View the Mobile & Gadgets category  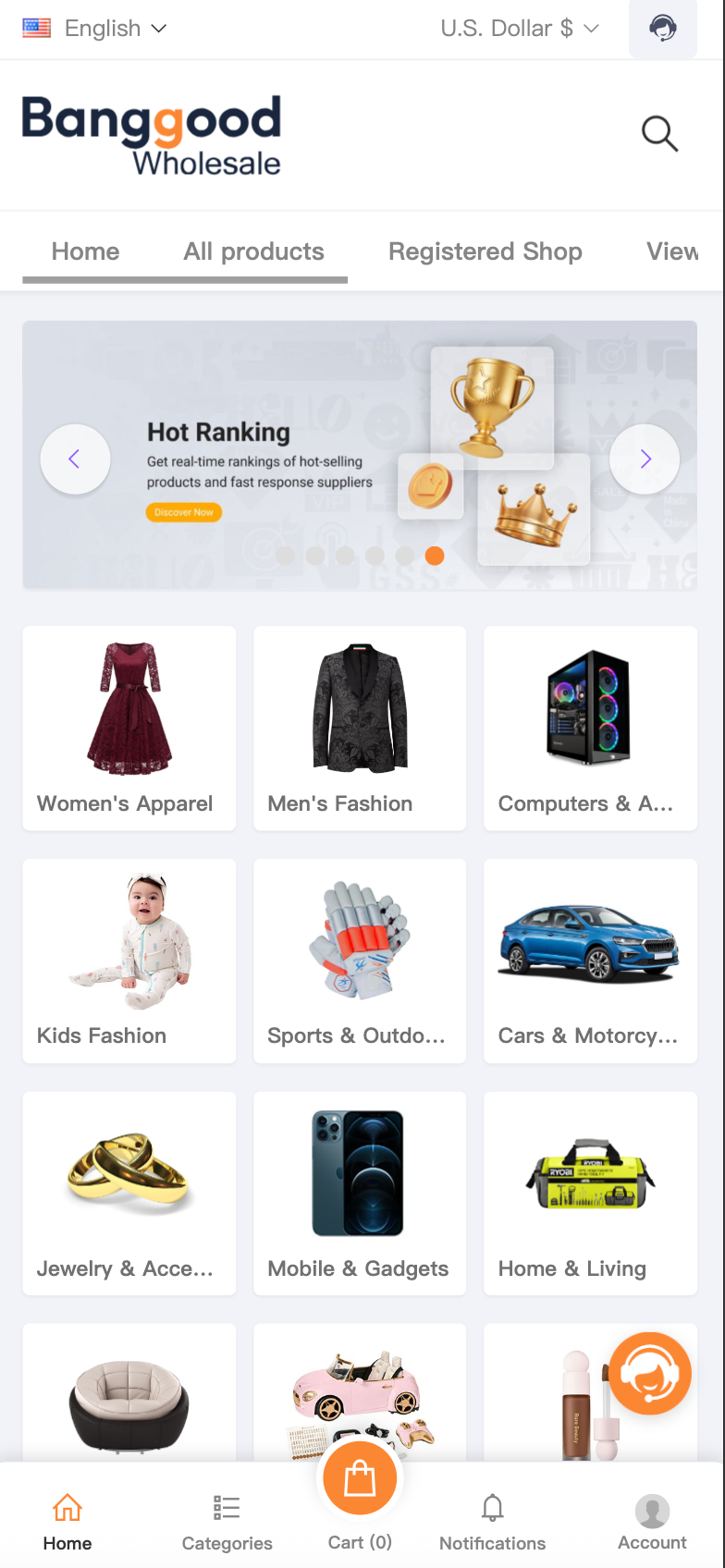pyautogui.click(x=360, y=1193)
